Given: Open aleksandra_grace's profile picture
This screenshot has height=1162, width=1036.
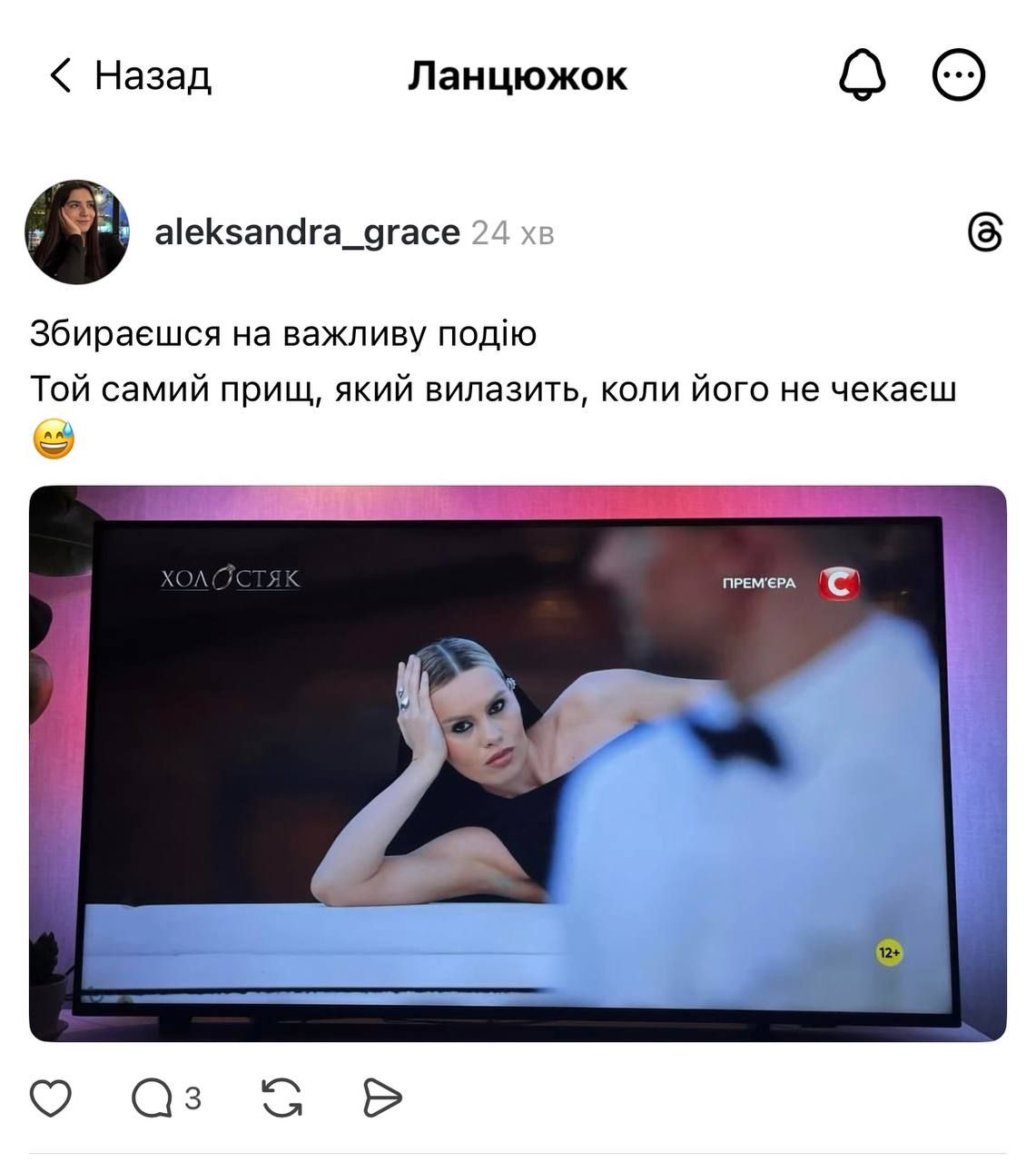Looking at the screenshot, I should pos(77,232).
